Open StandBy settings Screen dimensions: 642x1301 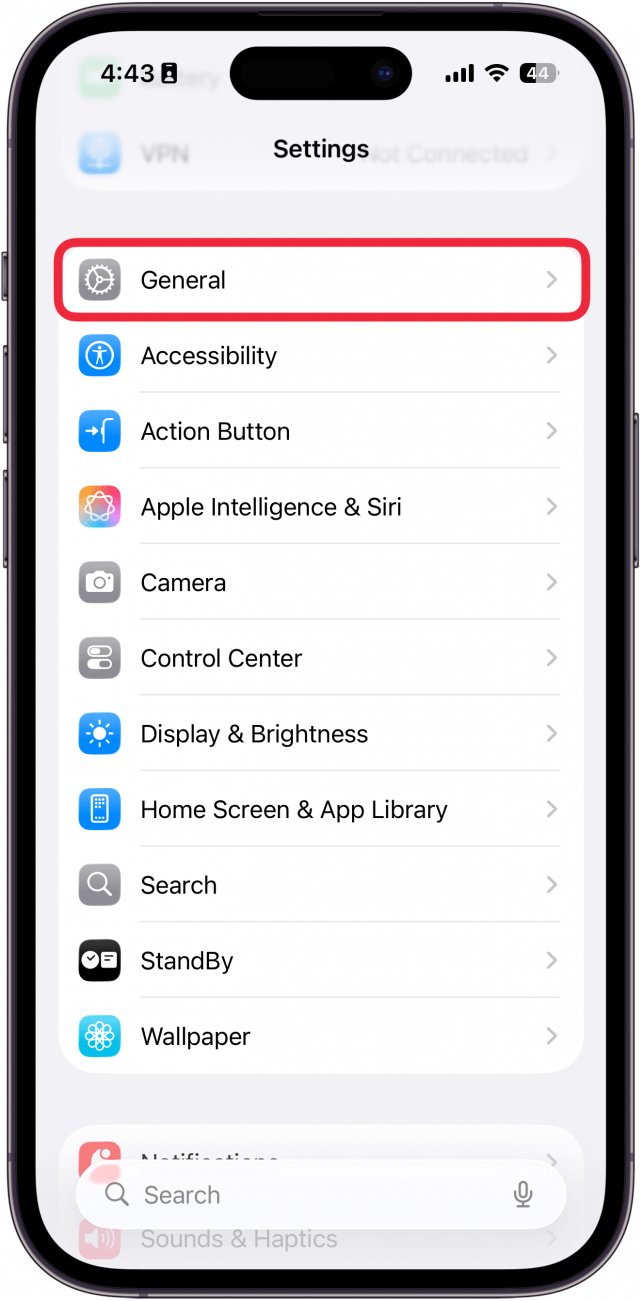tap(320, 961)
